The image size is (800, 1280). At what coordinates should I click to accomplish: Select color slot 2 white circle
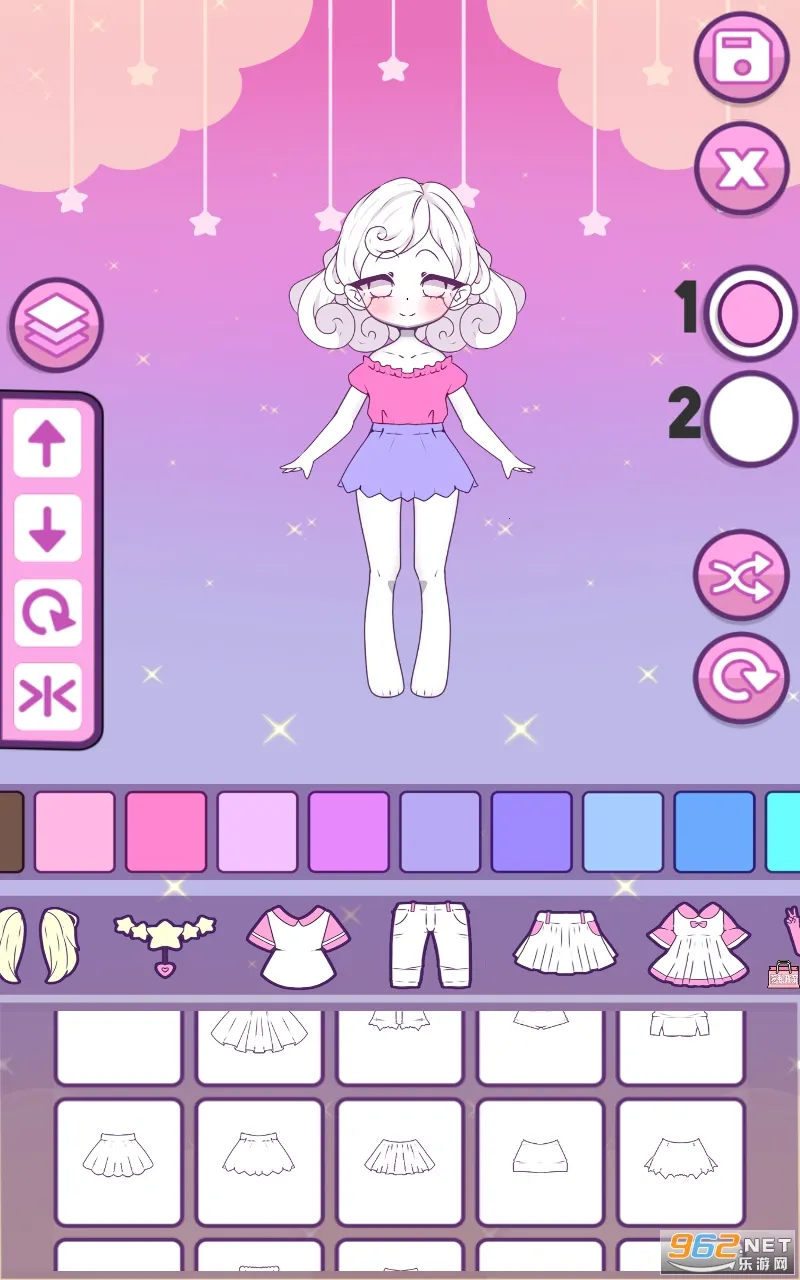tap(750, 418)
